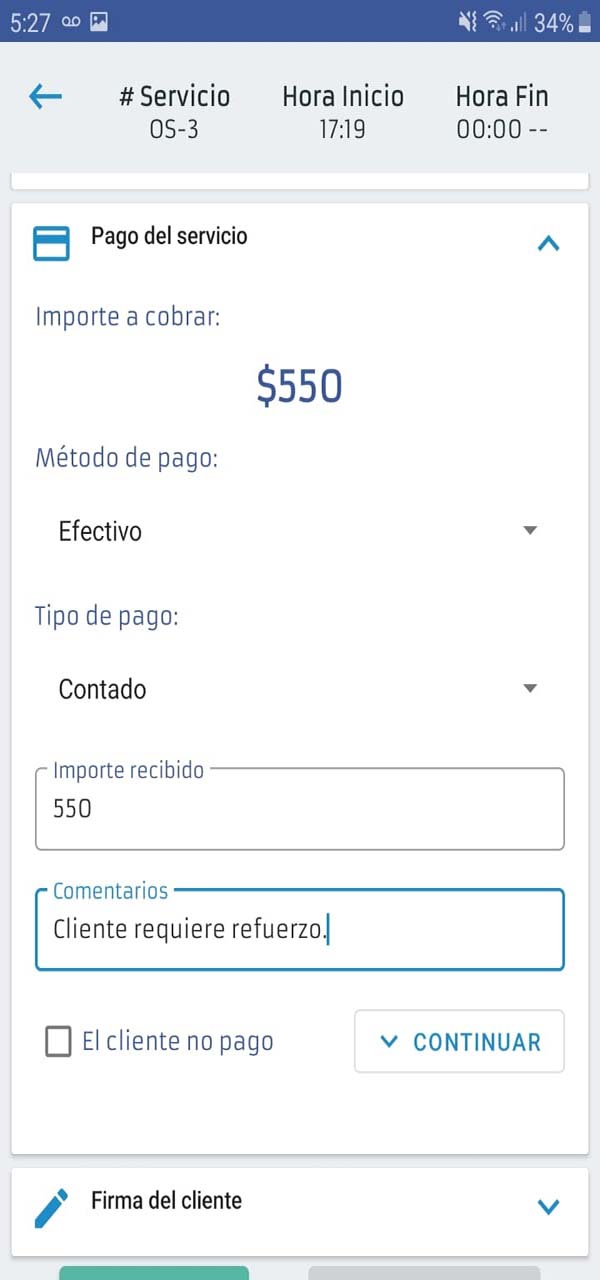Go back with the arrow icon

[45, 97]
